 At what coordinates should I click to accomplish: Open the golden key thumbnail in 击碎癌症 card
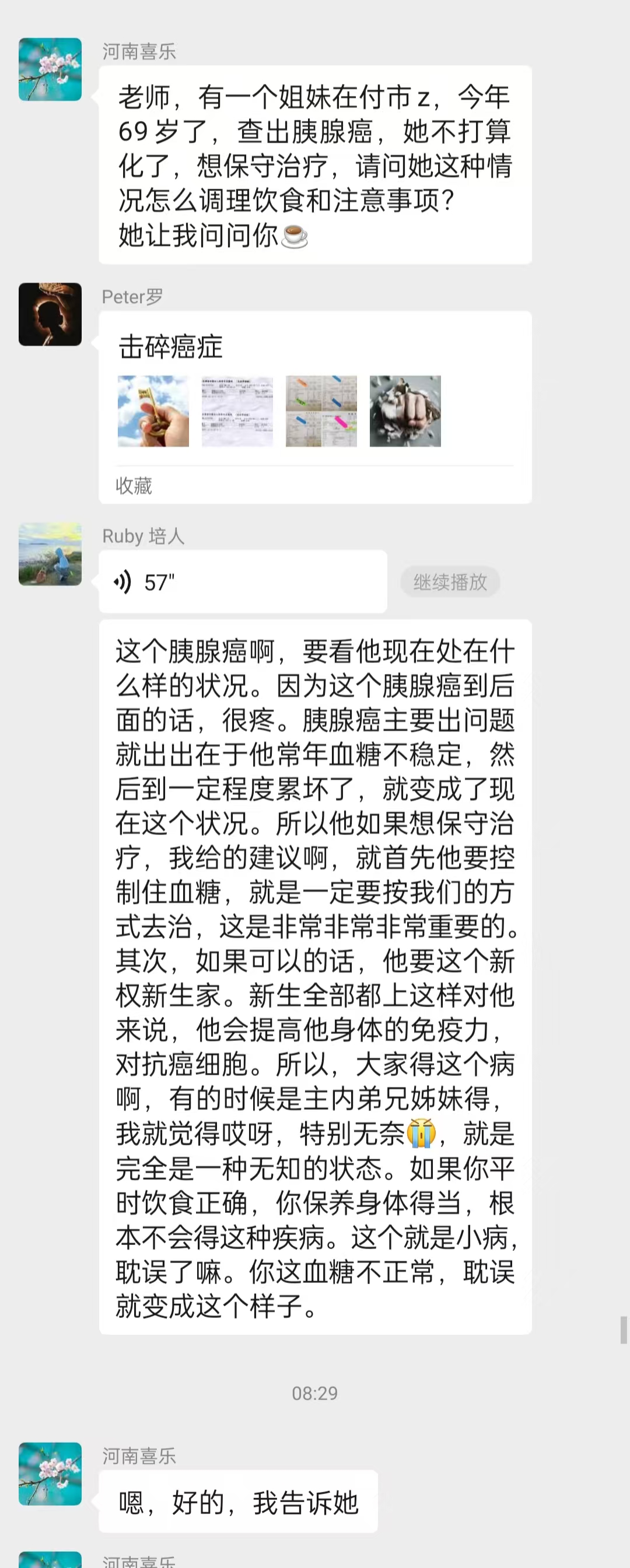152,411
